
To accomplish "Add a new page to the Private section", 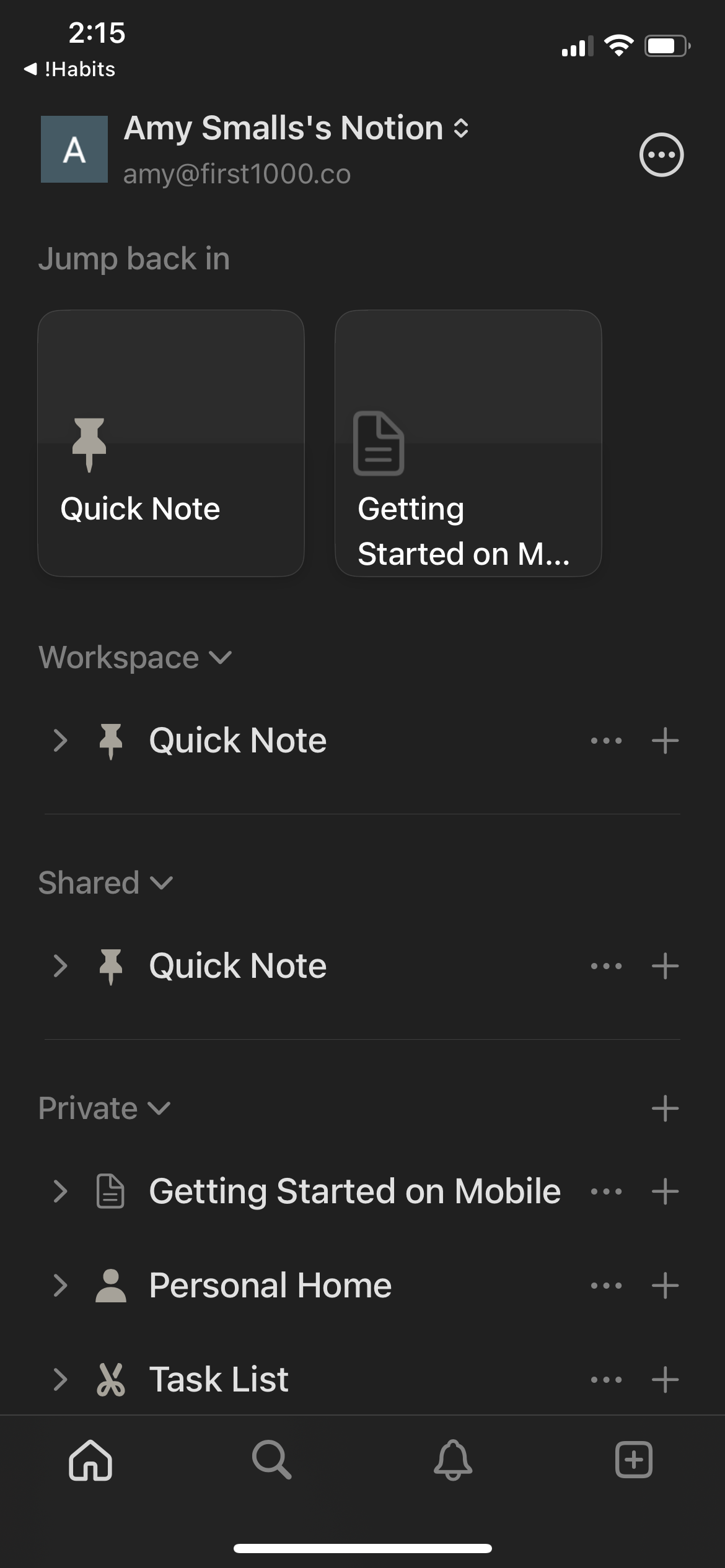I will pyautogui.click(x=665, y=1108).
